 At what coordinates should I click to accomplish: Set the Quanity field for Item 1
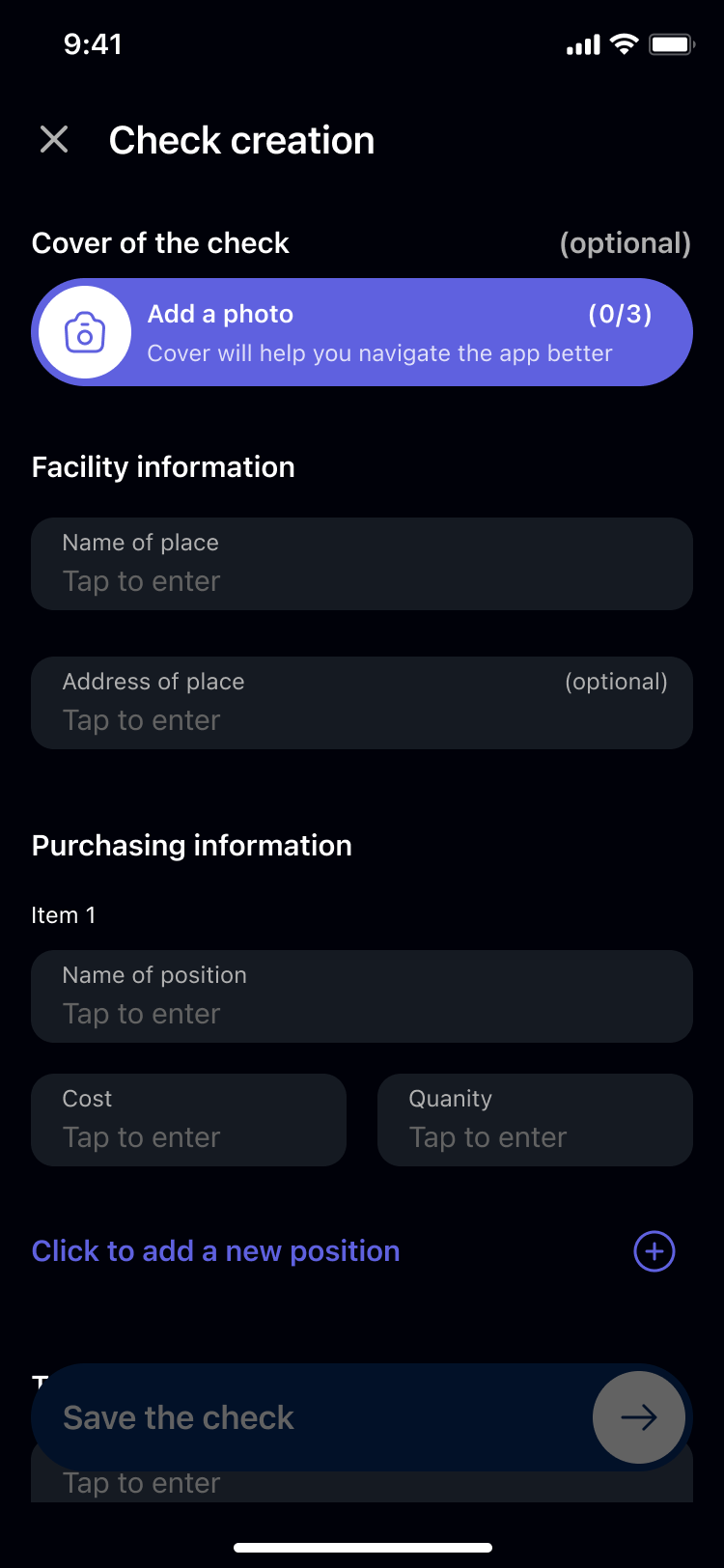(535, 1120)
